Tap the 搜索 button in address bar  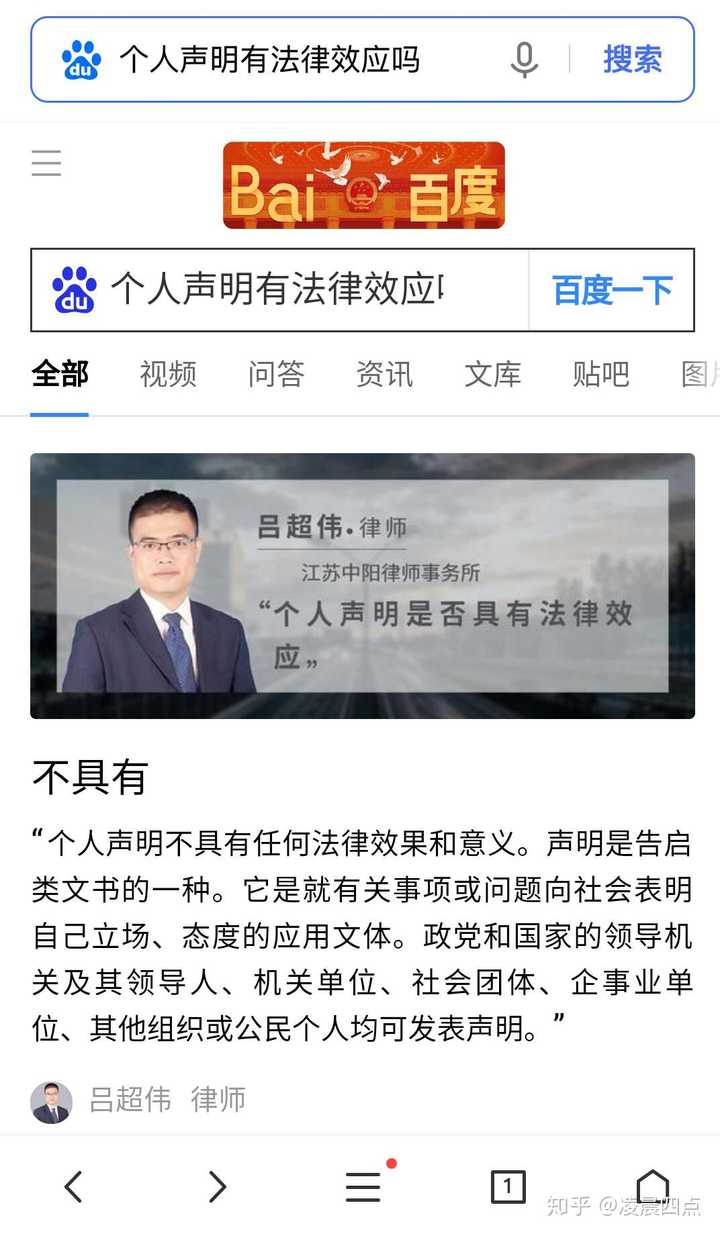click(x=632, y=60)
